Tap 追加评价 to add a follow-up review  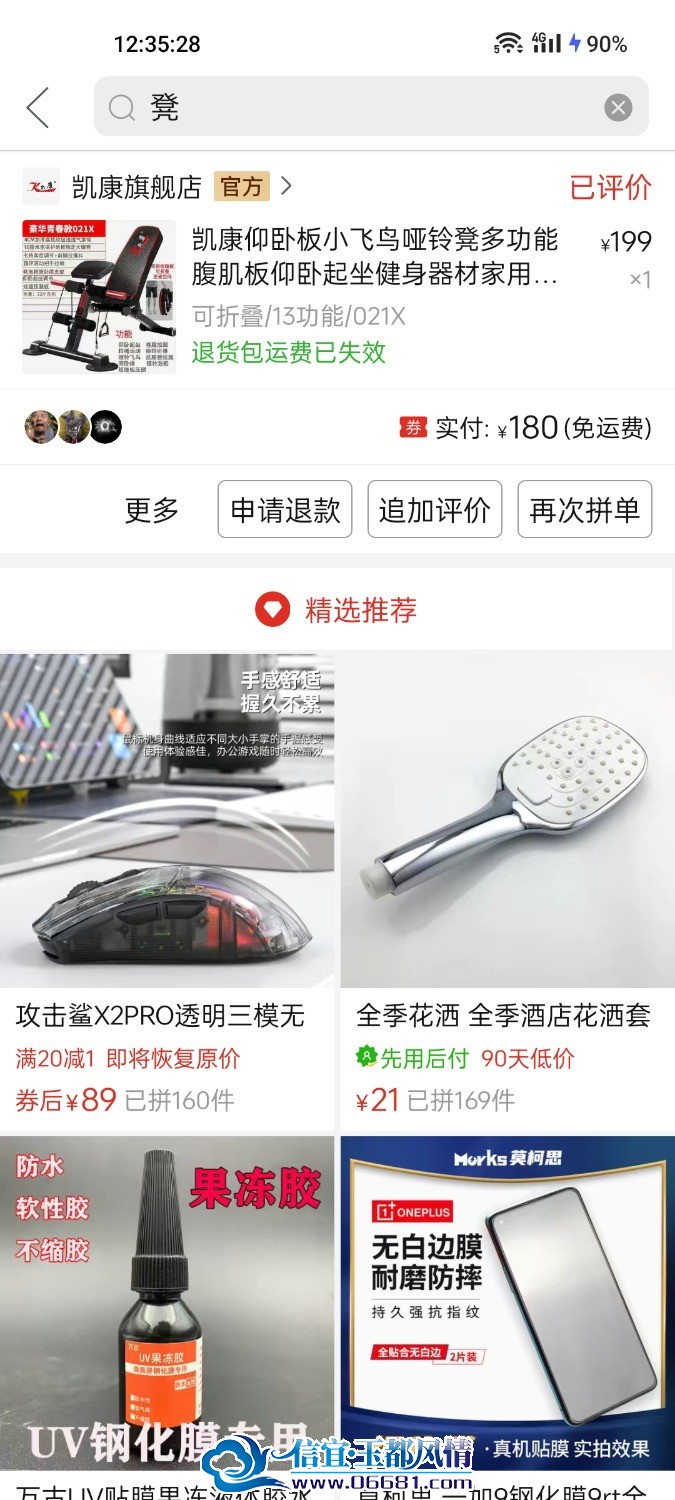click(435, 510)
